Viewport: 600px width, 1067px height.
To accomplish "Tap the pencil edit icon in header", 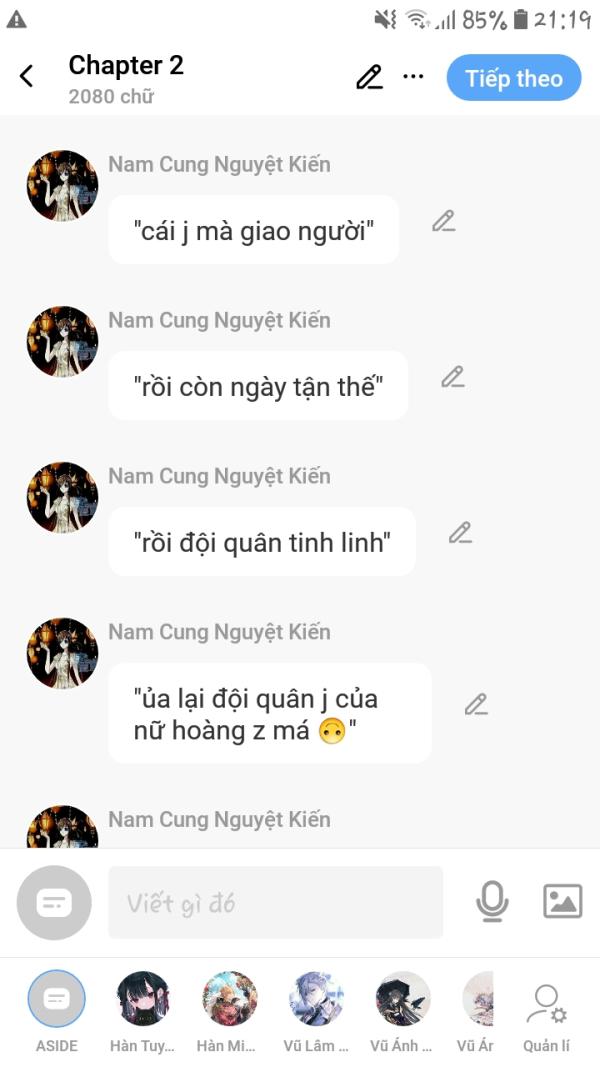I will [369, 77].
